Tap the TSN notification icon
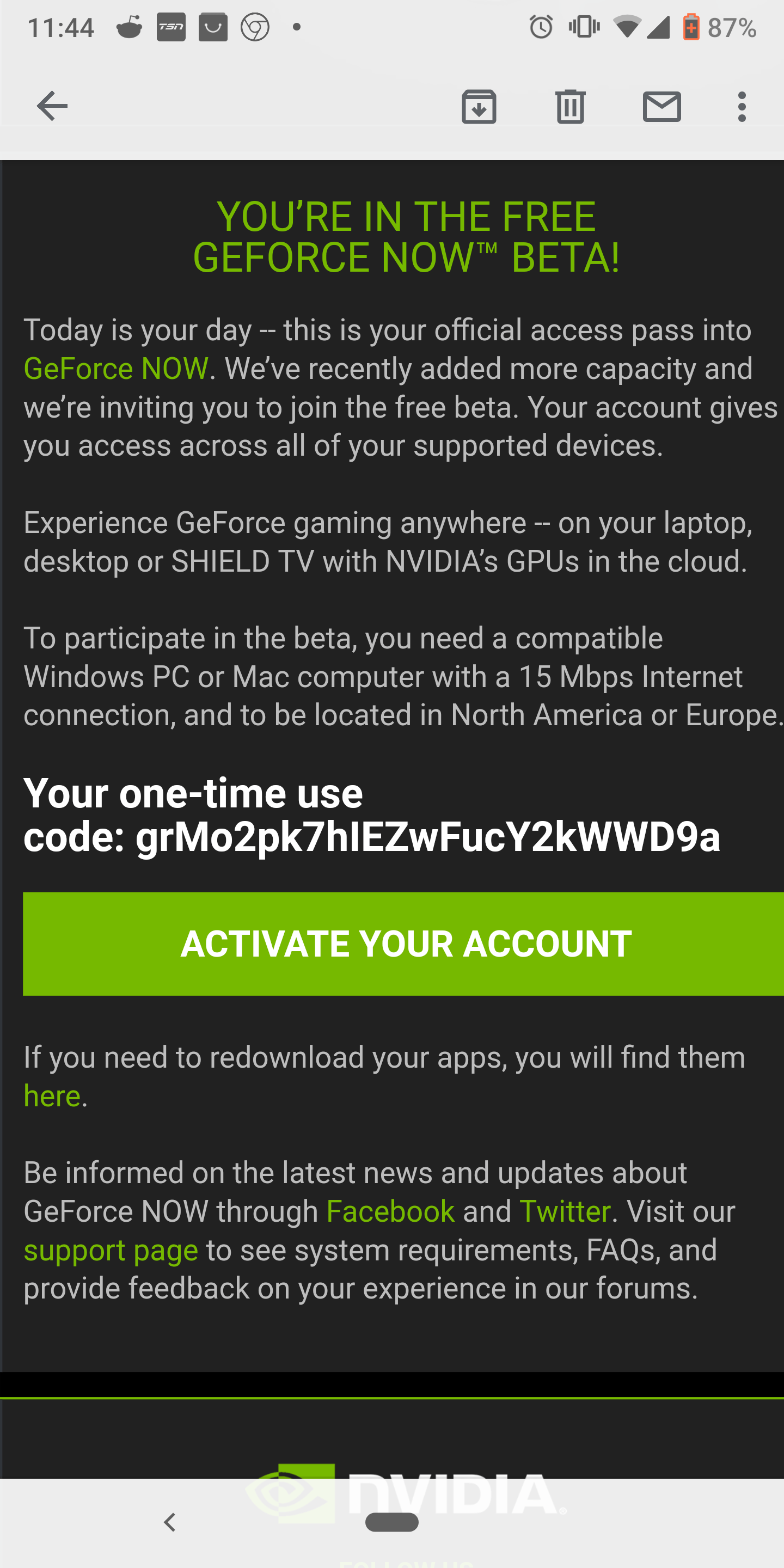 pyautogui.click(x=172, y=27)
